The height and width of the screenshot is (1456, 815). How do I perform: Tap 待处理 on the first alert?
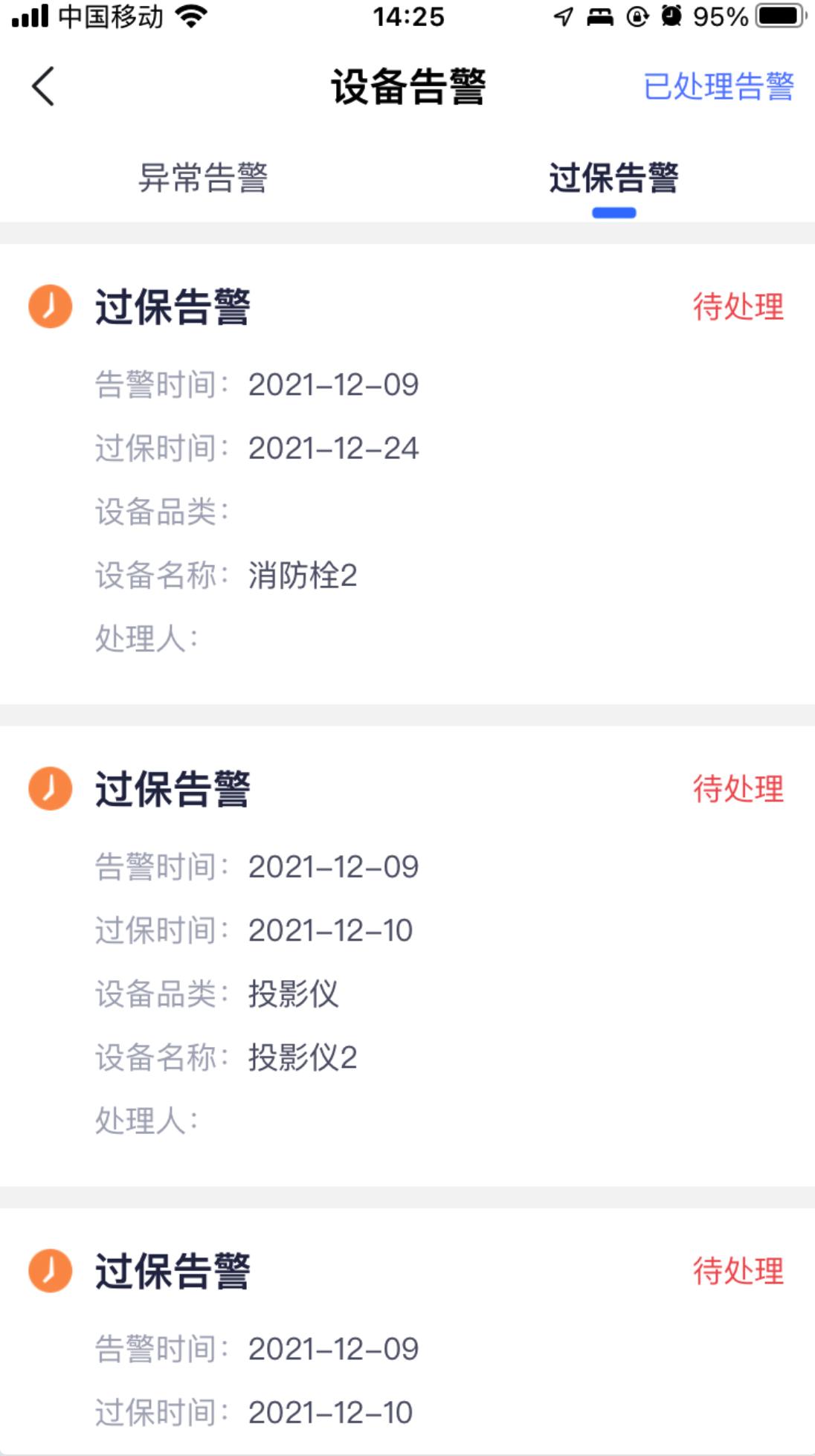coord(738,309)
